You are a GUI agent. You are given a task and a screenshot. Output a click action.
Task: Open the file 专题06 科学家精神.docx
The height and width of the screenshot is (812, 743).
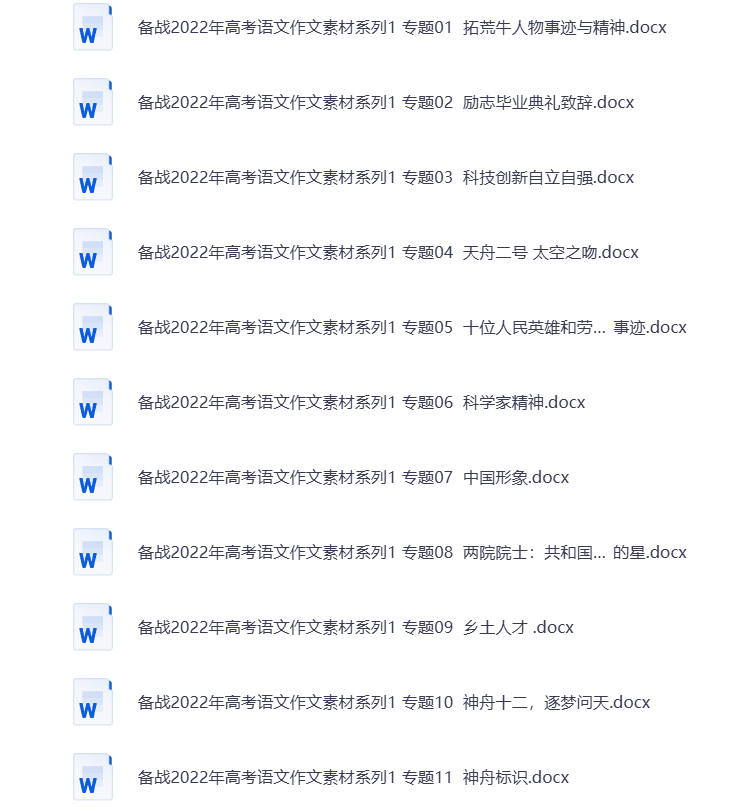point(360,402)
